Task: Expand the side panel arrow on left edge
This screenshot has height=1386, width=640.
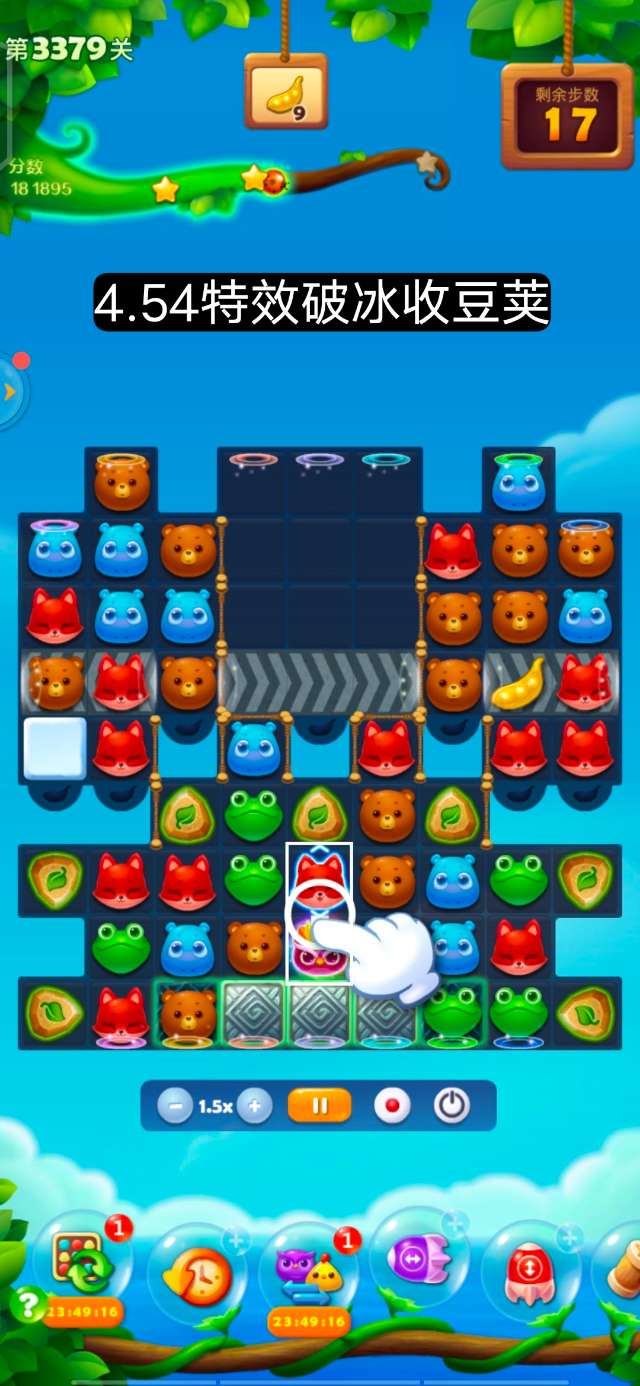Action: coord(11,391)
